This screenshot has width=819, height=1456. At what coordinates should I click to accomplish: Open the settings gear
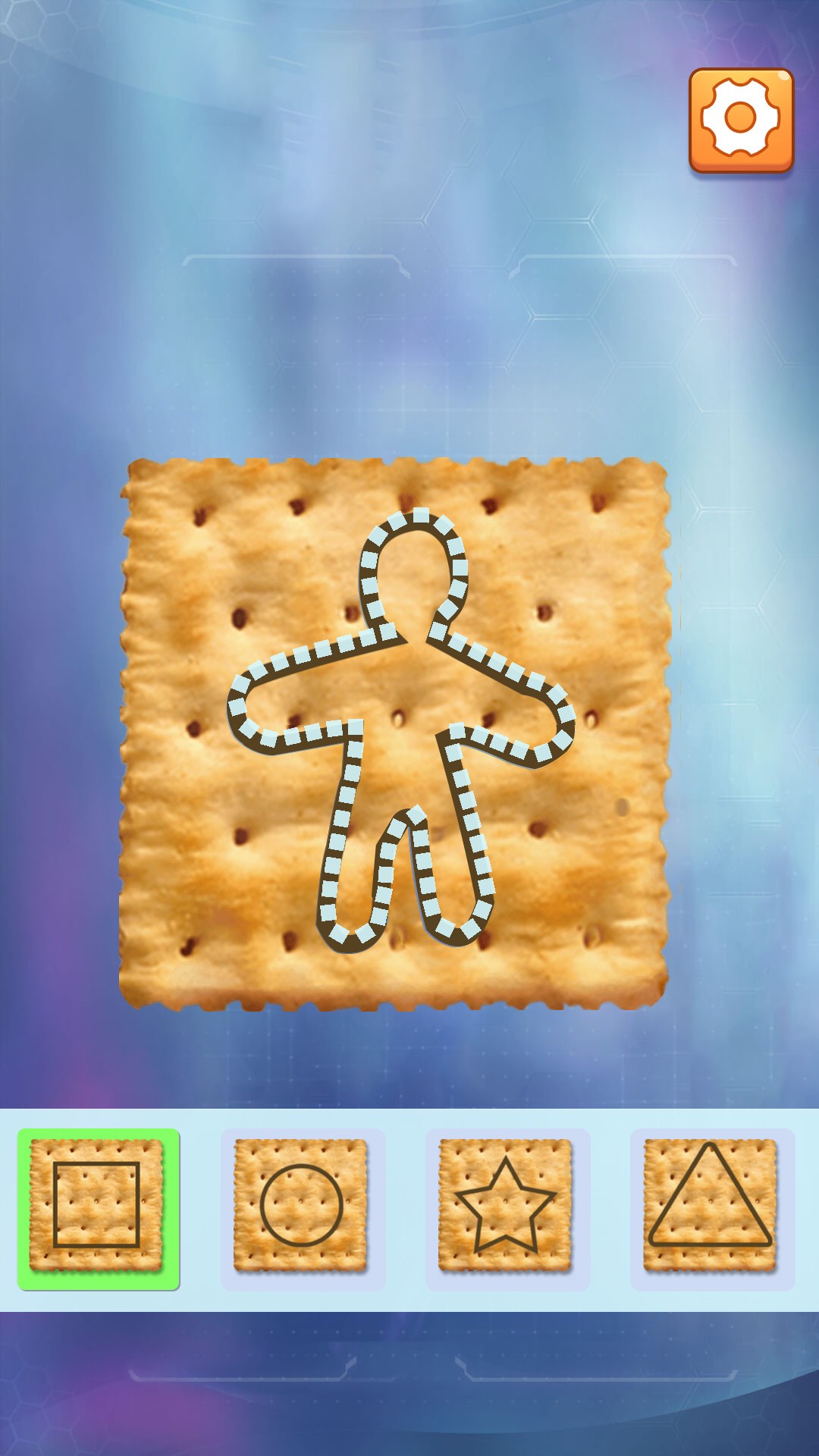[x=741, y=120]
